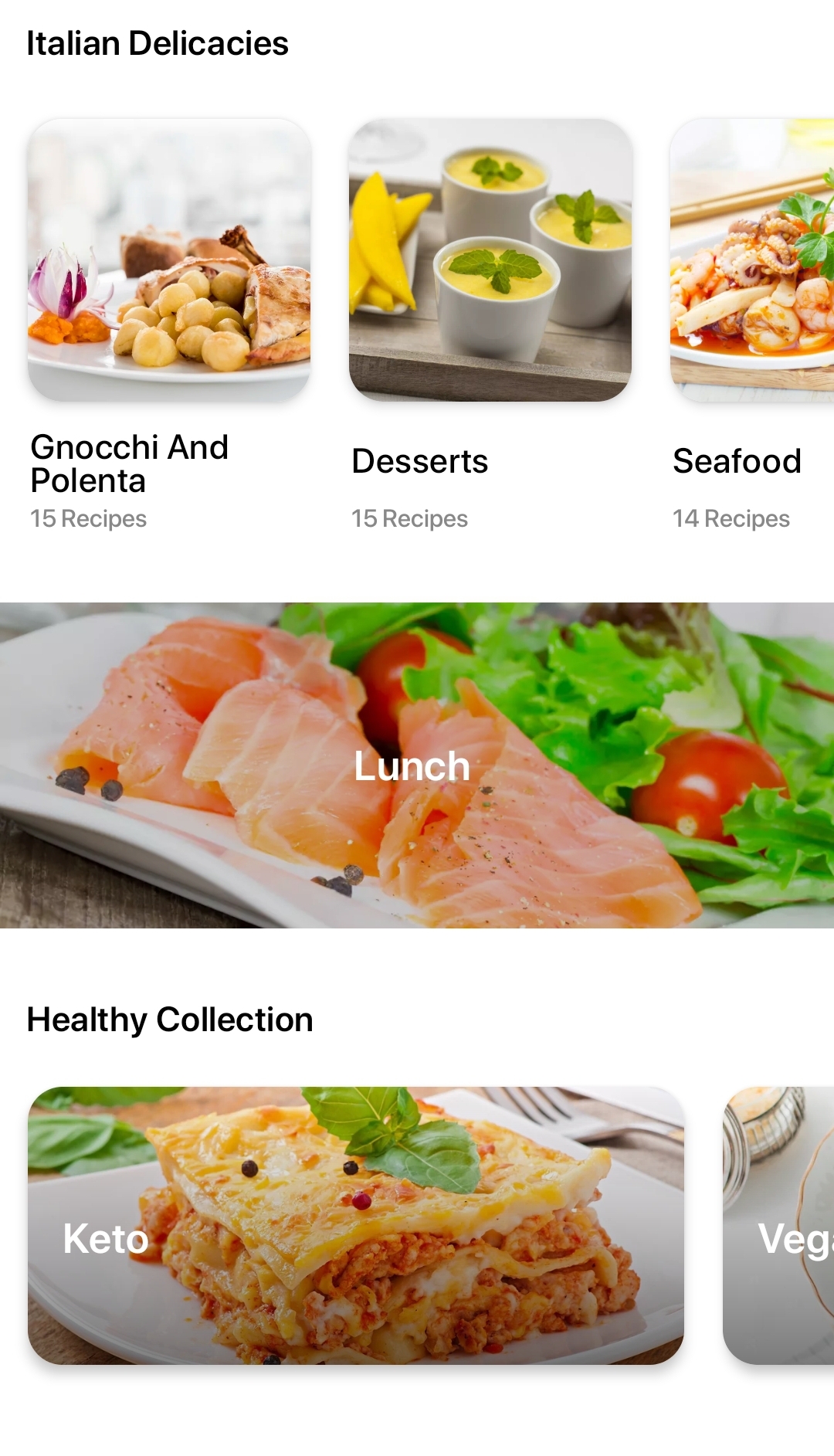Image resolution: width=834 pixels, height=1456 pixels.
Task: Click the Desserts title label
Action: click(419, 461)
